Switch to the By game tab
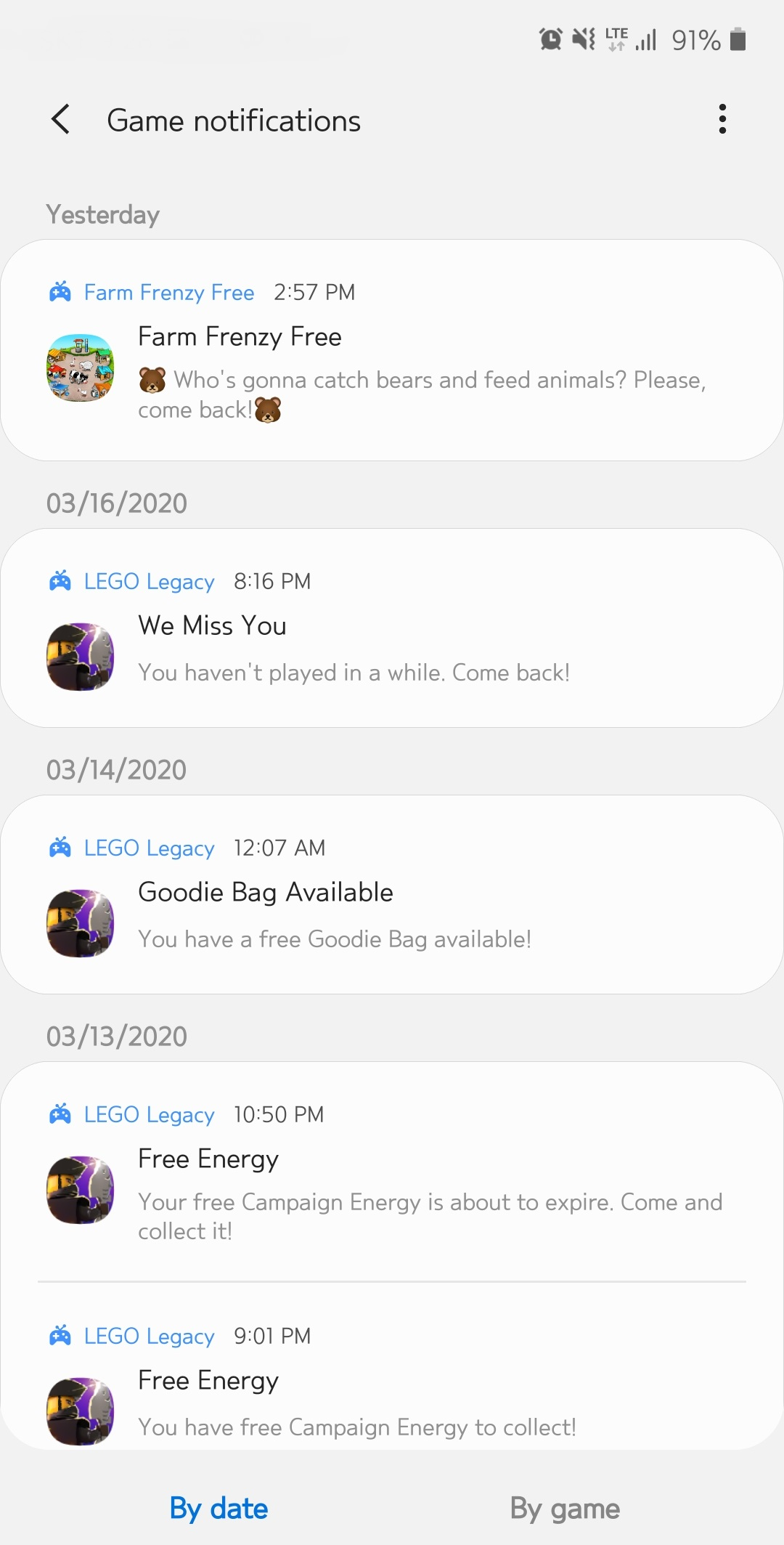Screen dimensions: 784x1545 (565, 1509)
